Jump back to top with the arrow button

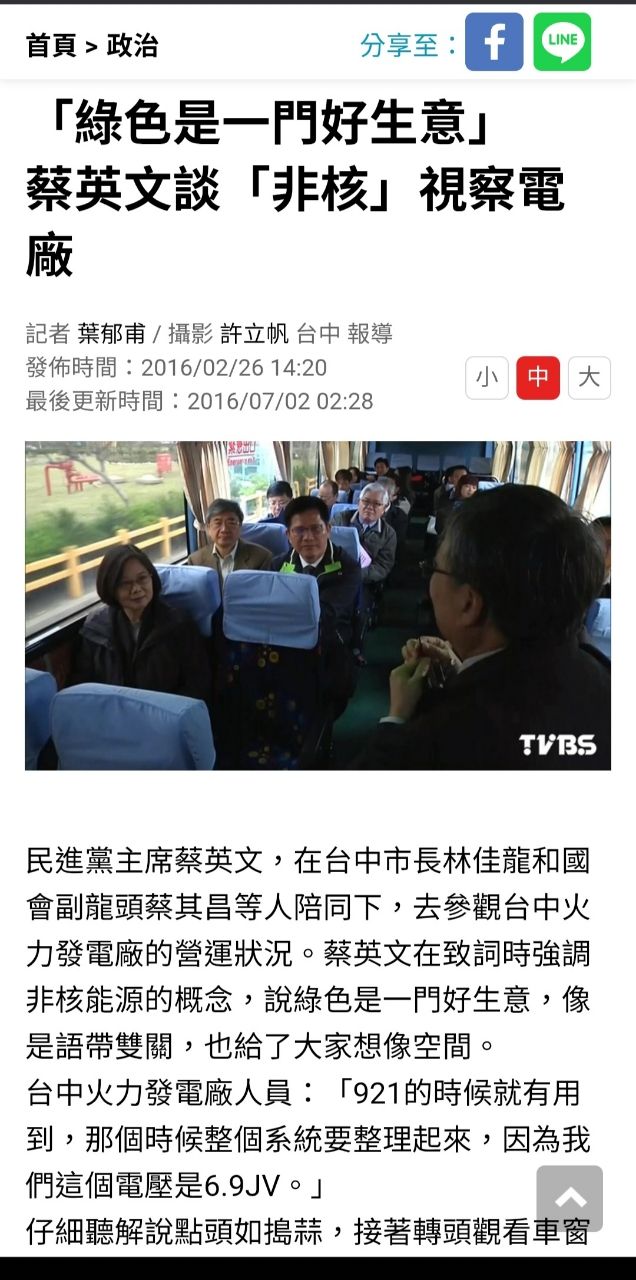click(x=569, y=1198)
